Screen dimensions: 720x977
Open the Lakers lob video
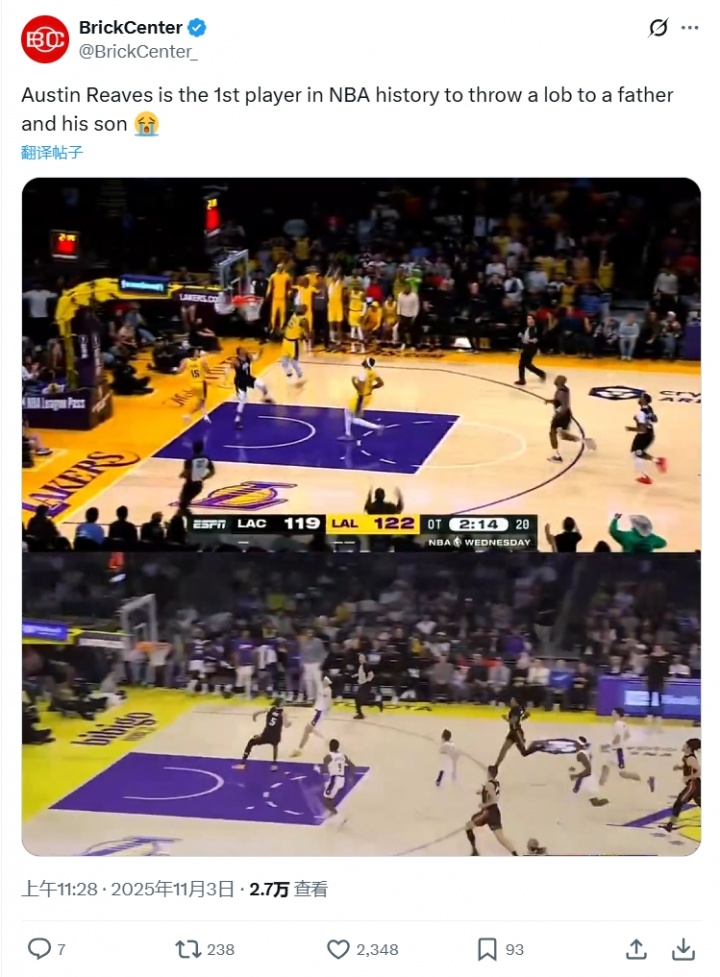pyautogui.click(x=361, y=516)
